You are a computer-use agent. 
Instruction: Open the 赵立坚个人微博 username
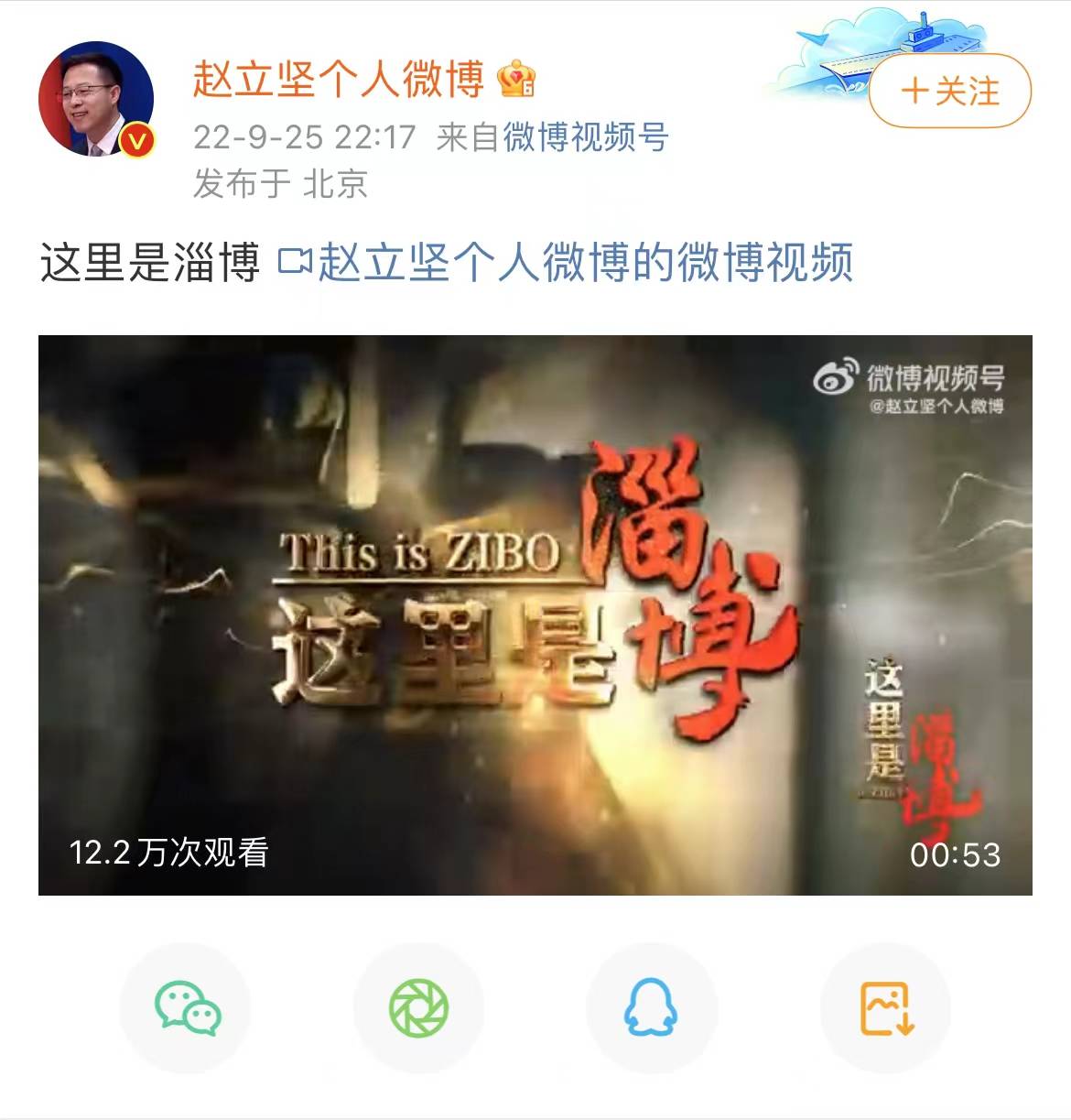[338, 79]
